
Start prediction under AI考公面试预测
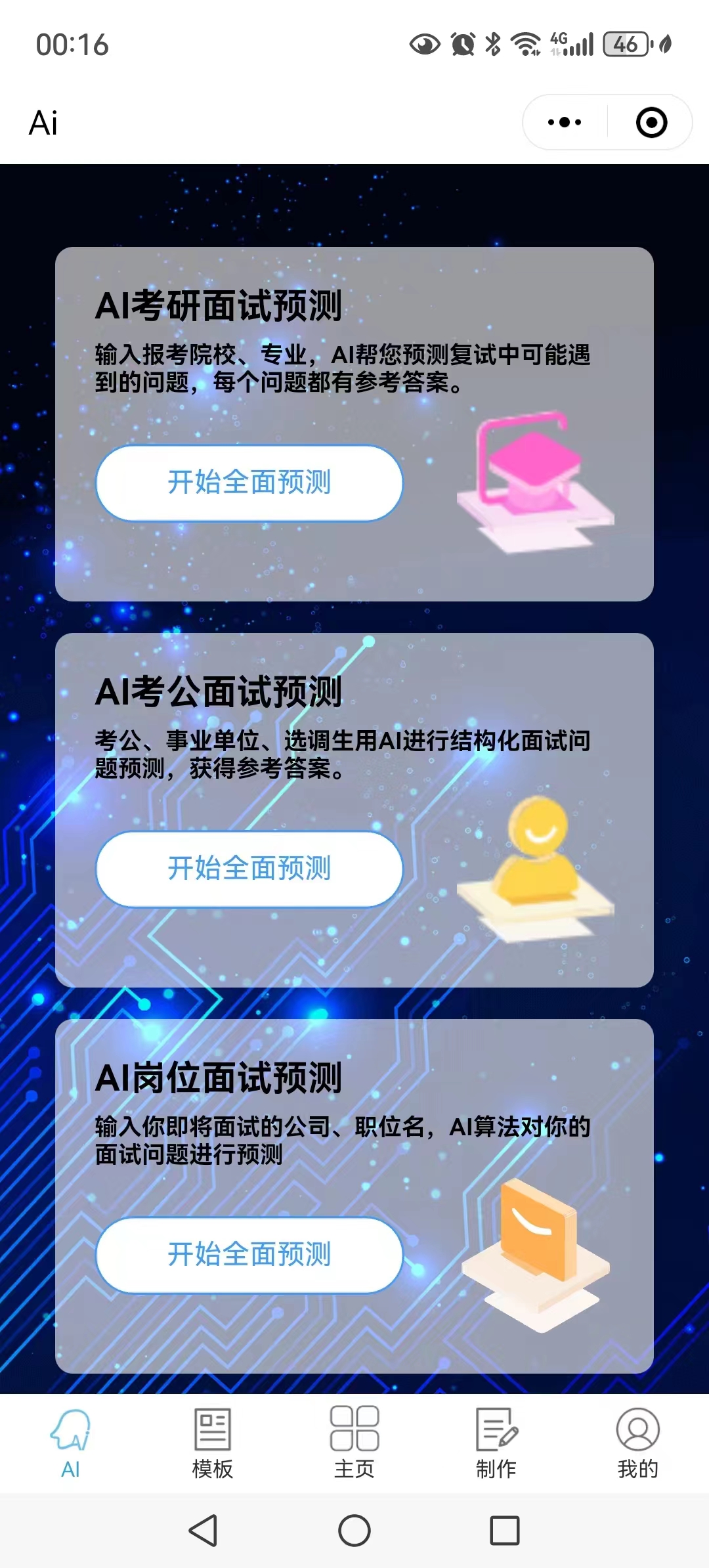click(249, 869)
